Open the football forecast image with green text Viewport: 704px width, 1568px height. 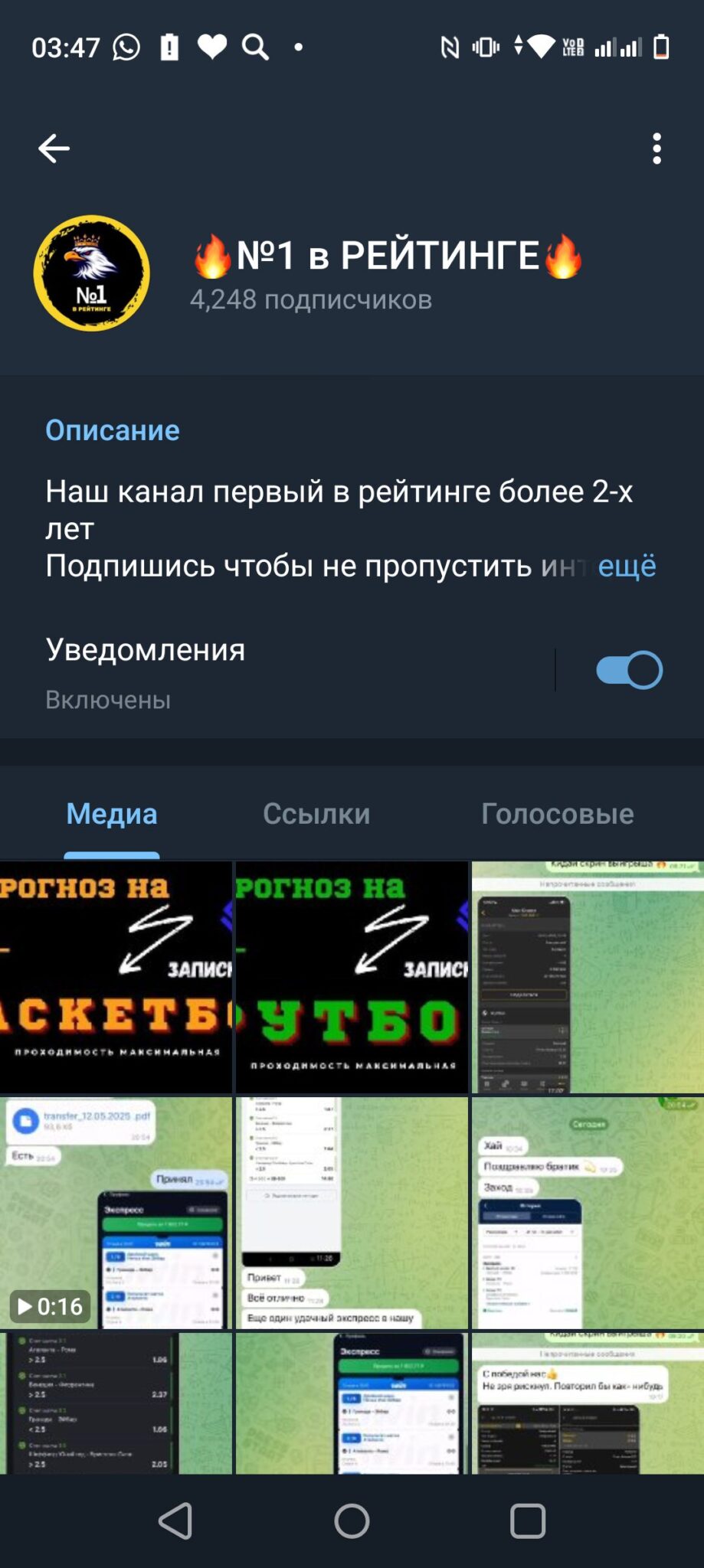(x=352, y=978)
